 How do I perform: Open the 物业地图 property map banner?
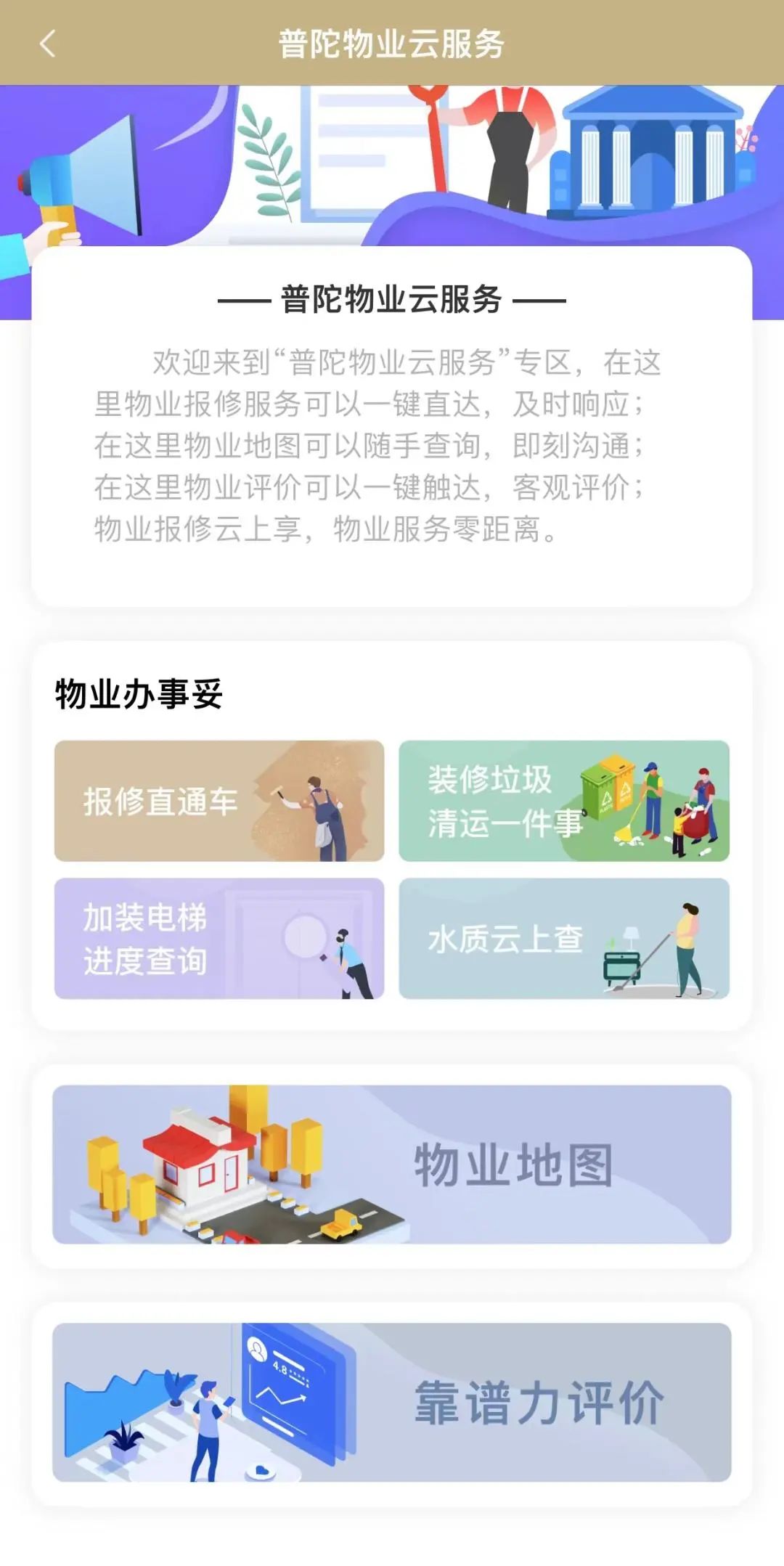[x=391, y=1164]
